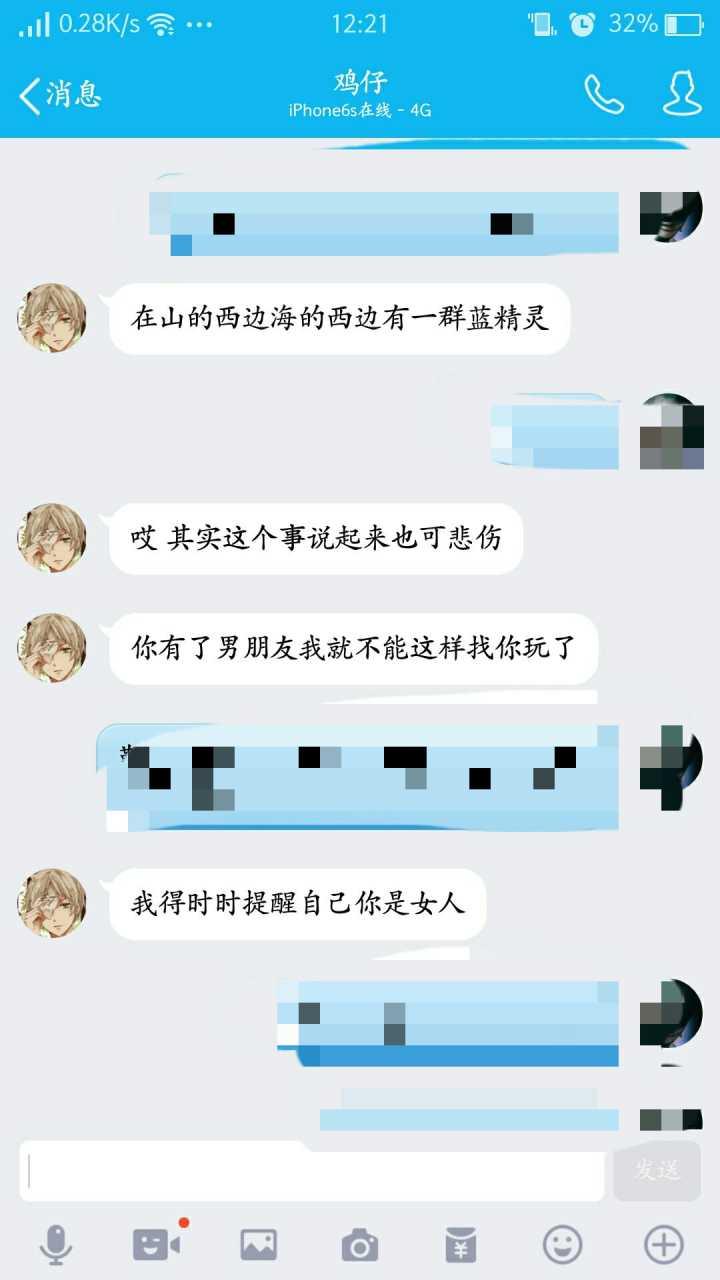Send a red packet (¥ icon)
Image resolution: width=720 pixels, height=1280 pixels.
pos(461,1246)
